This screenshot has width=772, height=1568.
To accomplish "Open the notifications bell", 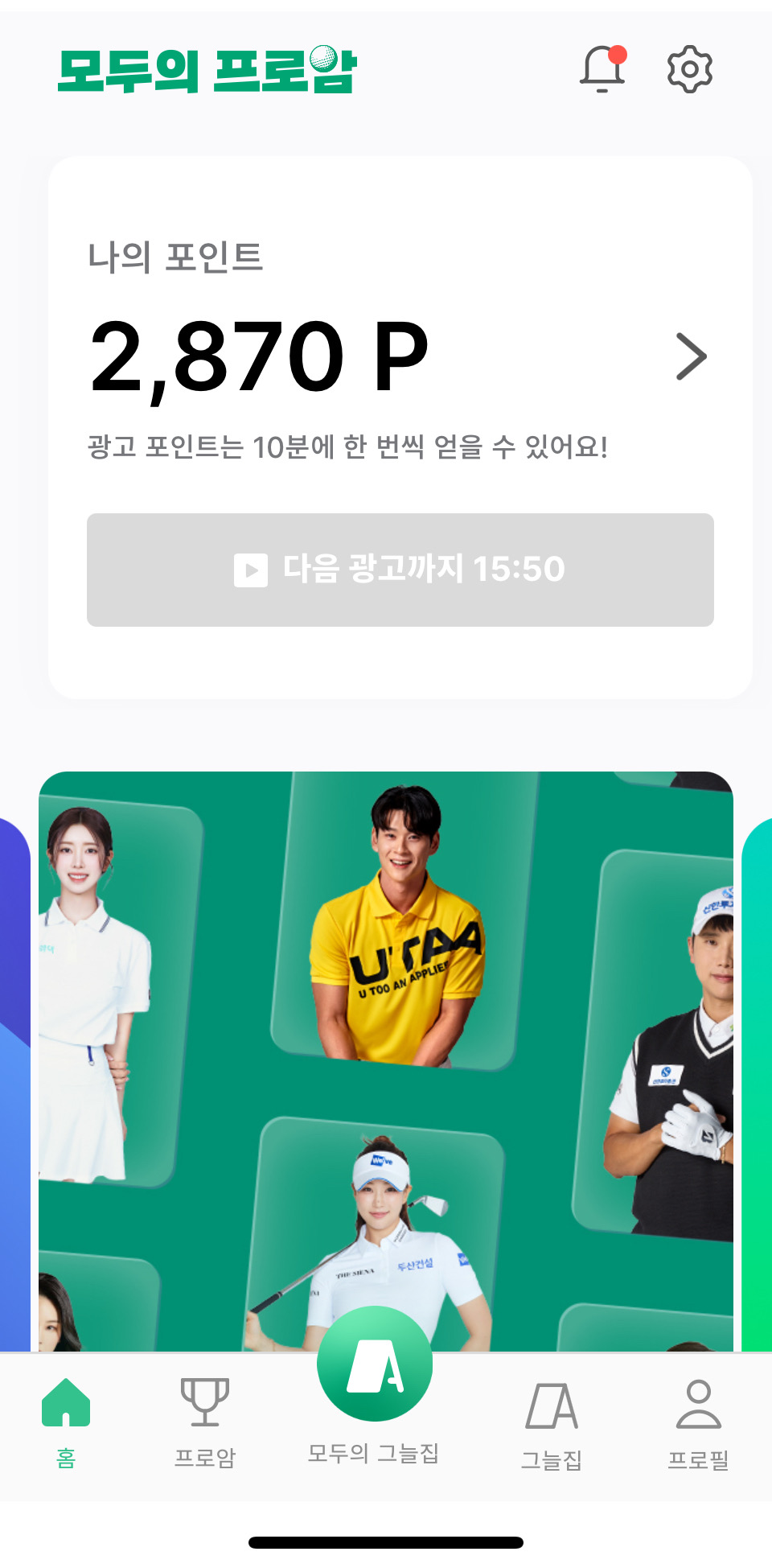I will [602, 69].
